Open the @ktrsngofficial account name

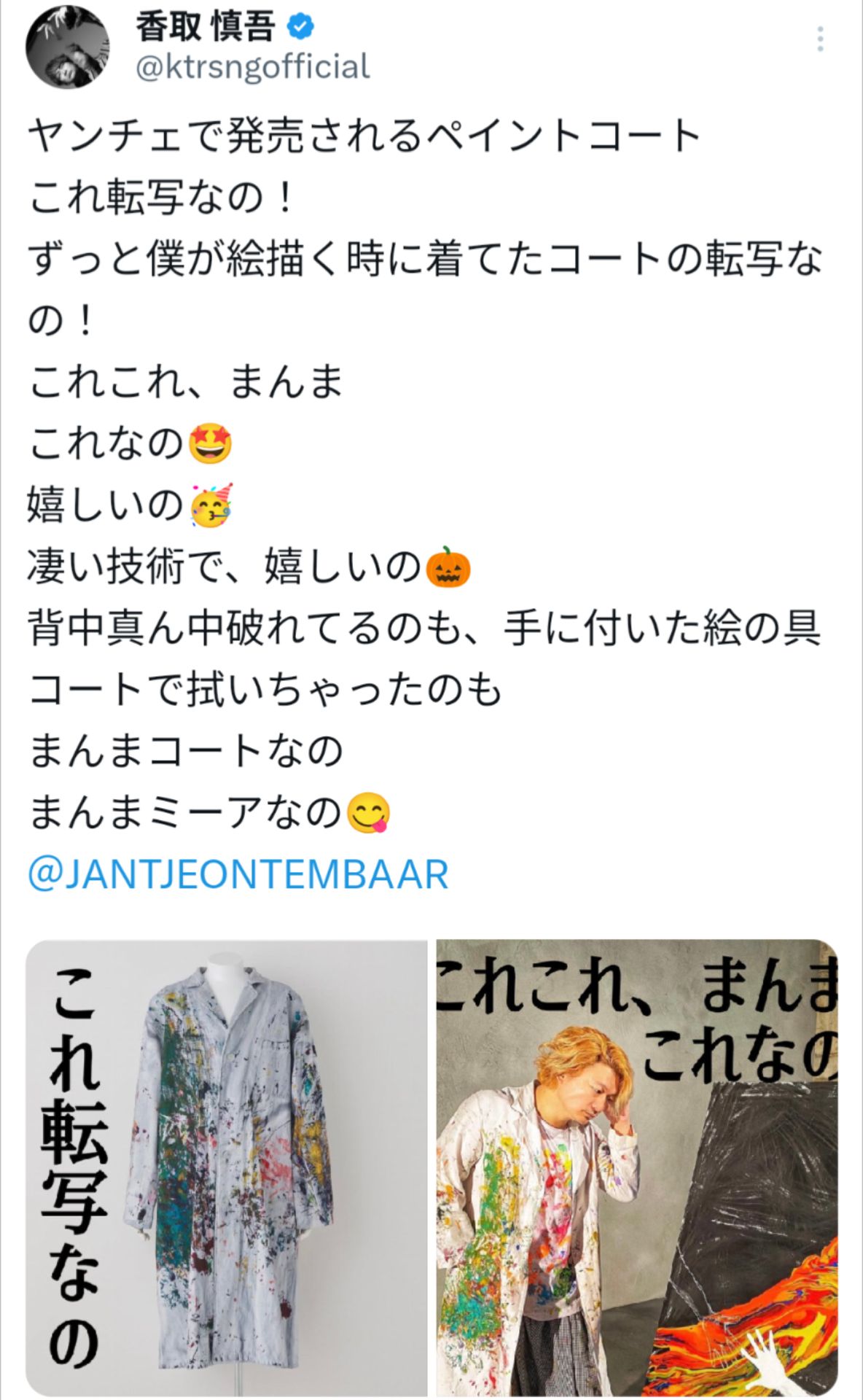253,67
